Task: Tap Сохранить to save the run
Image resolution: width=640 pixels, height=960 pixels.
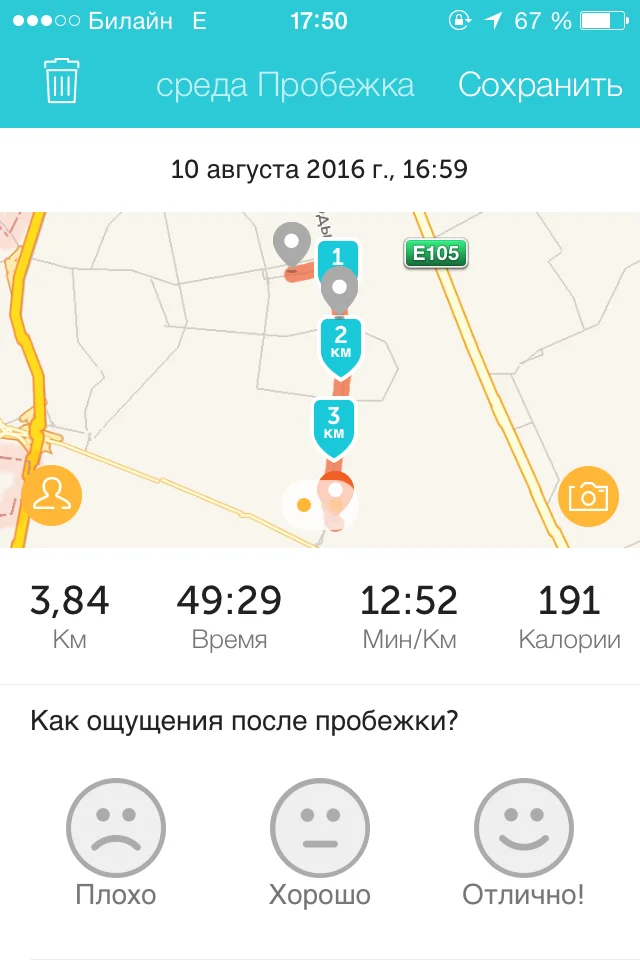Action: point(540,85)
